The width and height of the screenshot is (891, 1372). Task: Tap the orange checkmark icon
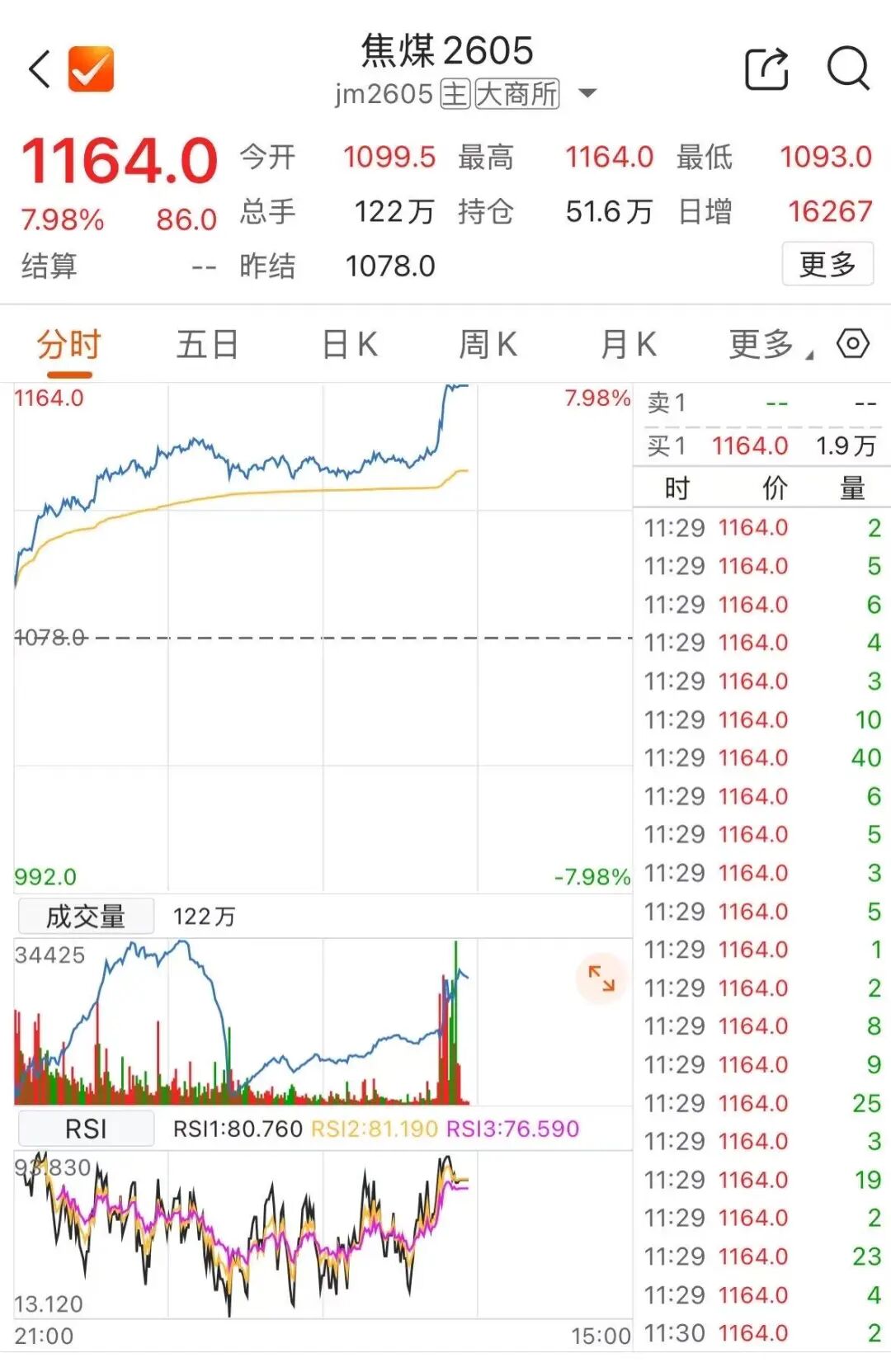click(x=91, y=68)
